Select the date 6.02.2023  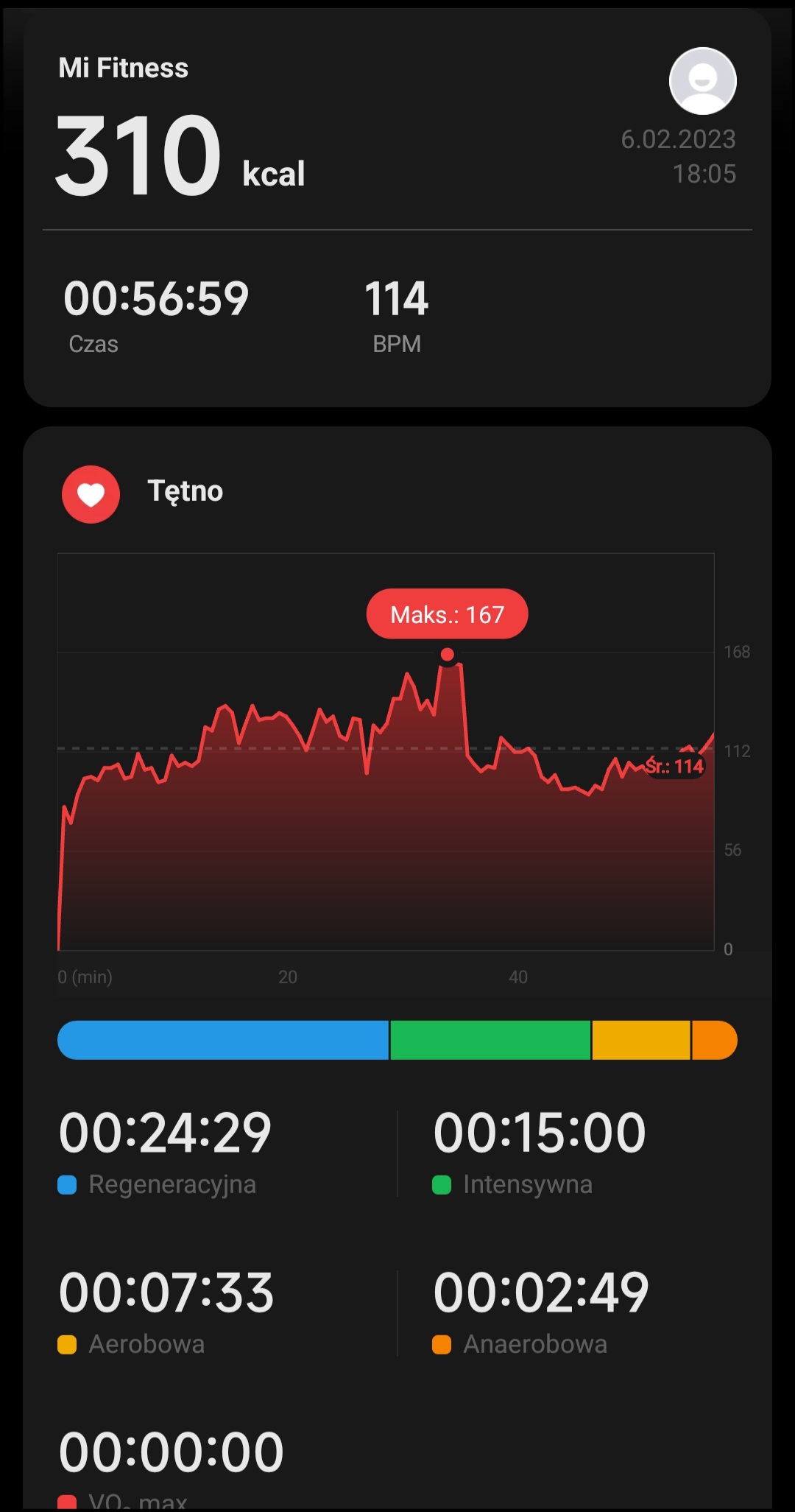coord(677,139)
